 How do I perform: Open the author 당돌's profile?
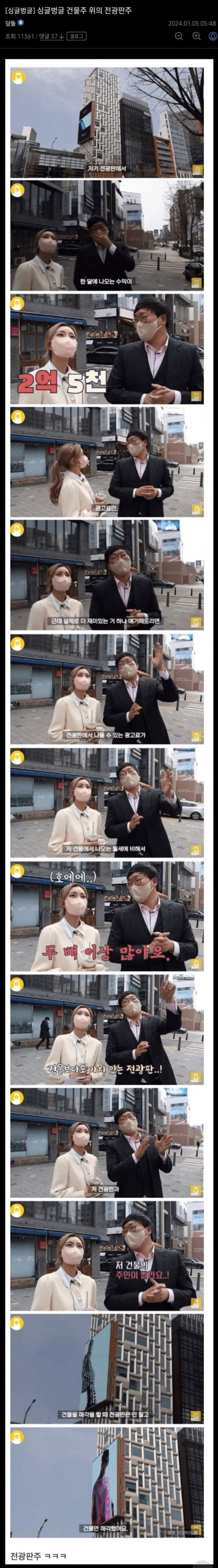[x=10, y=23]
